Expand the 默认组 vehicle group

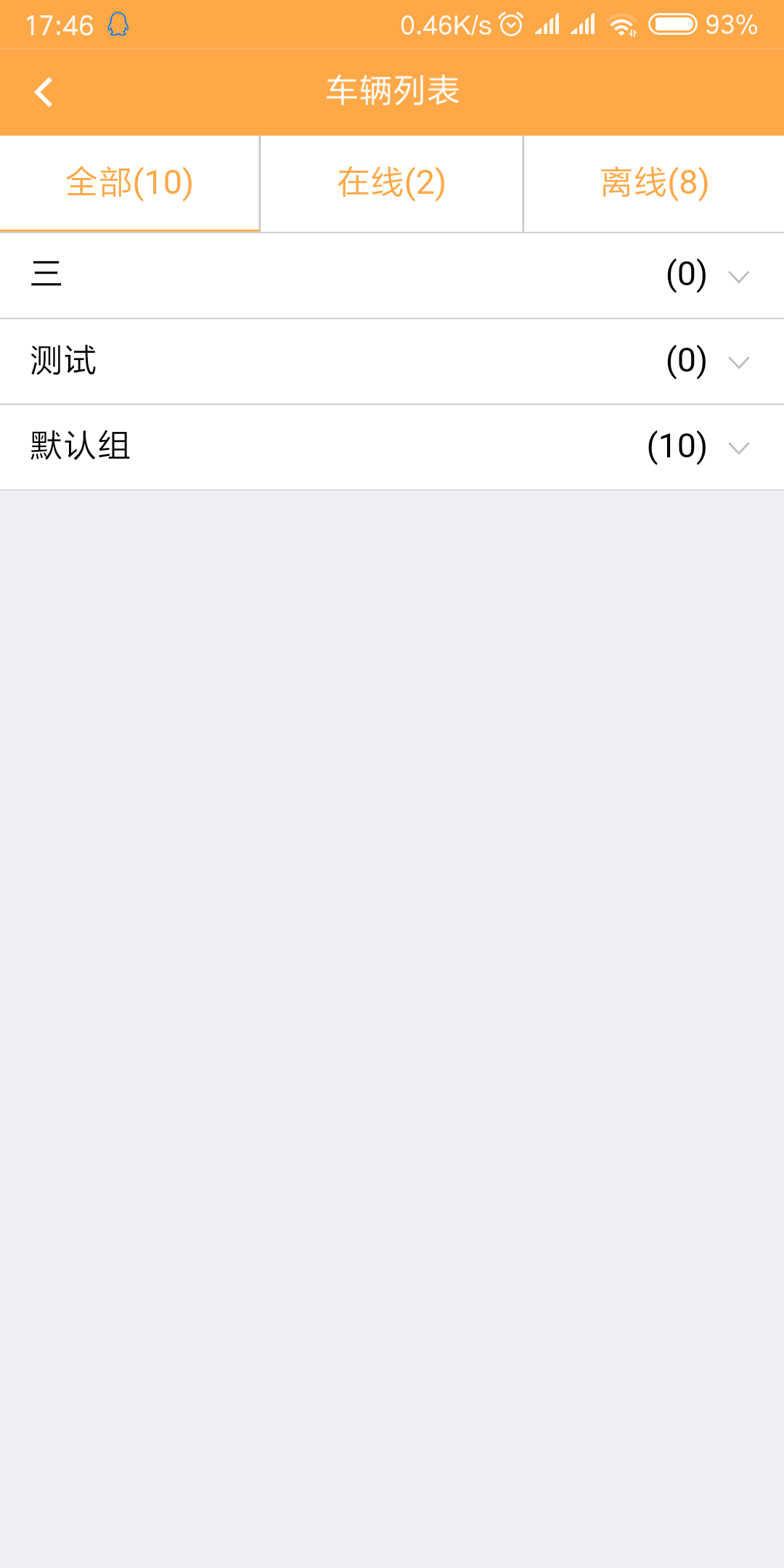(738, 447)
